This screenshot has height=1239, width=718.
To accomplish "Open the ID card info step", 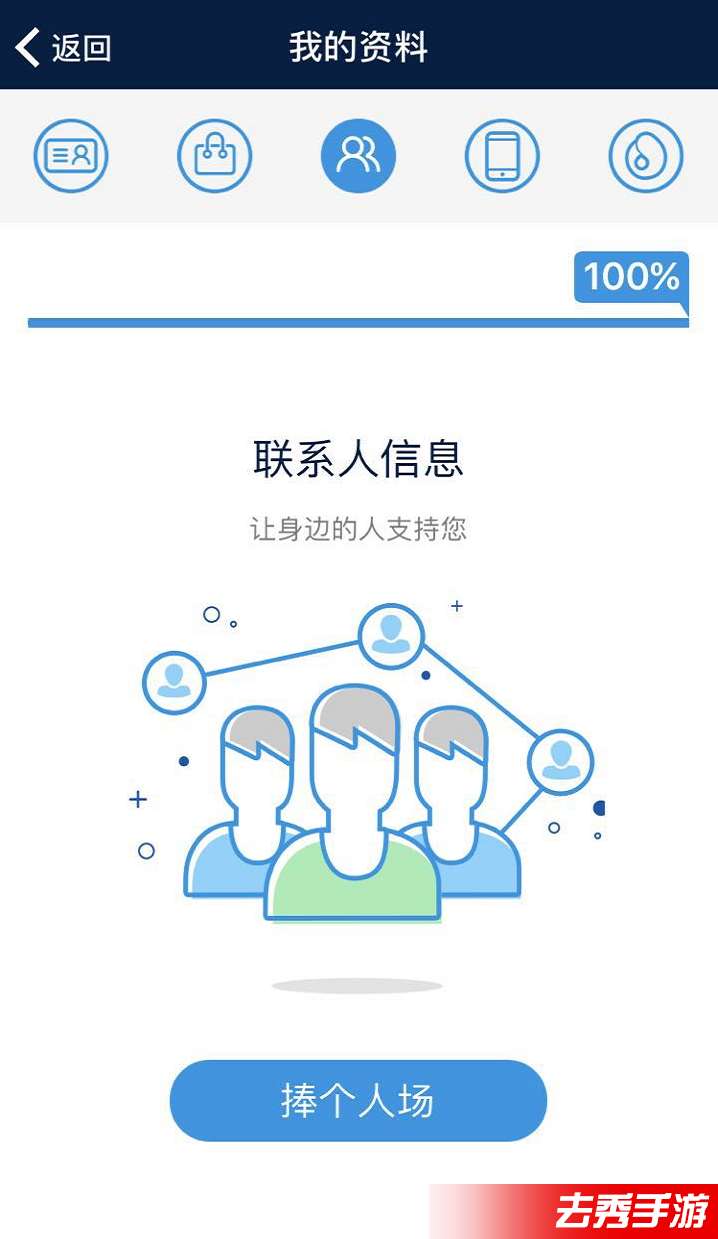I will coord(71,156).
